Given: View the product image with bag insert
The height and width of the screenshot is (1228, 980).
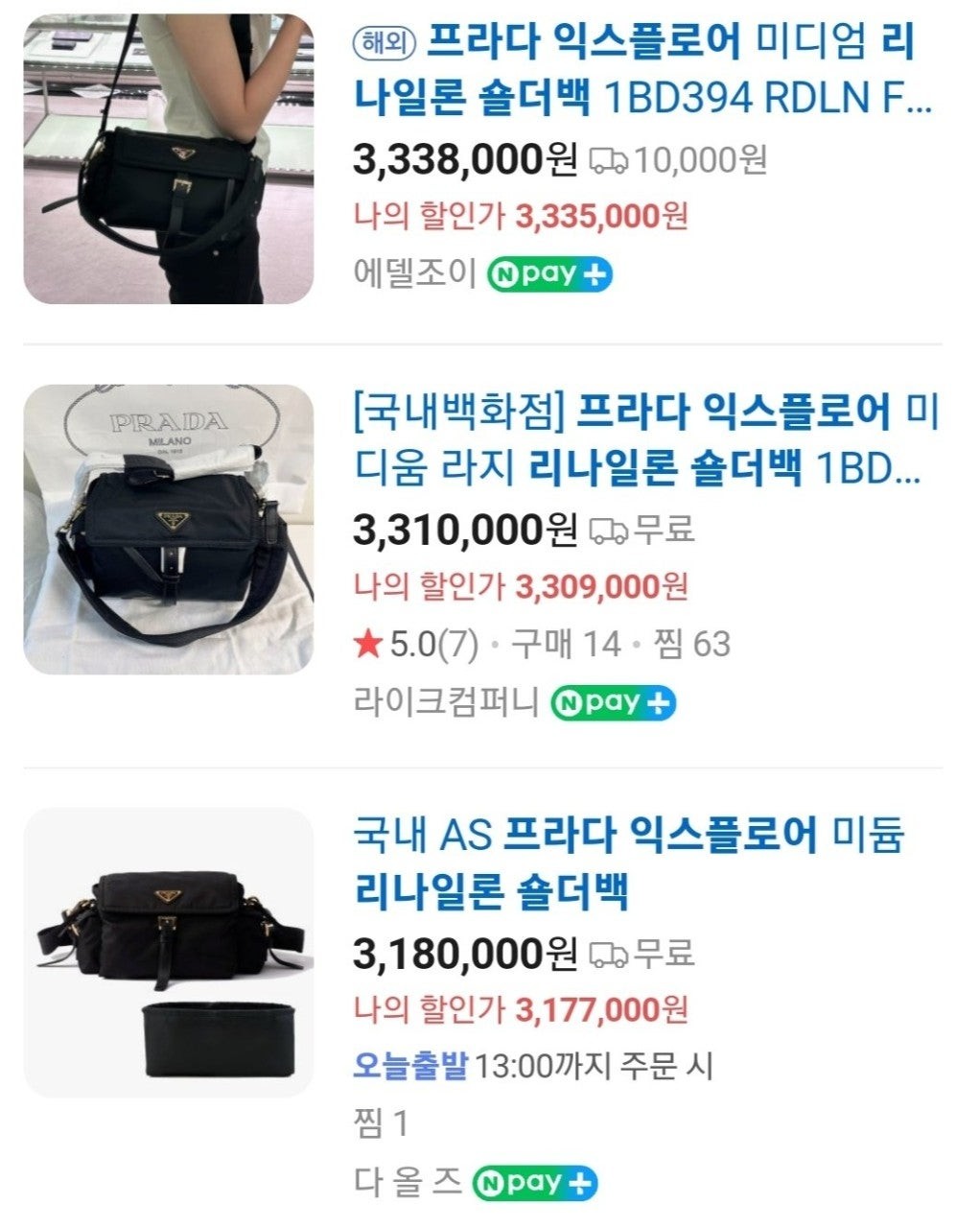Looking at the screenshot, I should [169, 953].
